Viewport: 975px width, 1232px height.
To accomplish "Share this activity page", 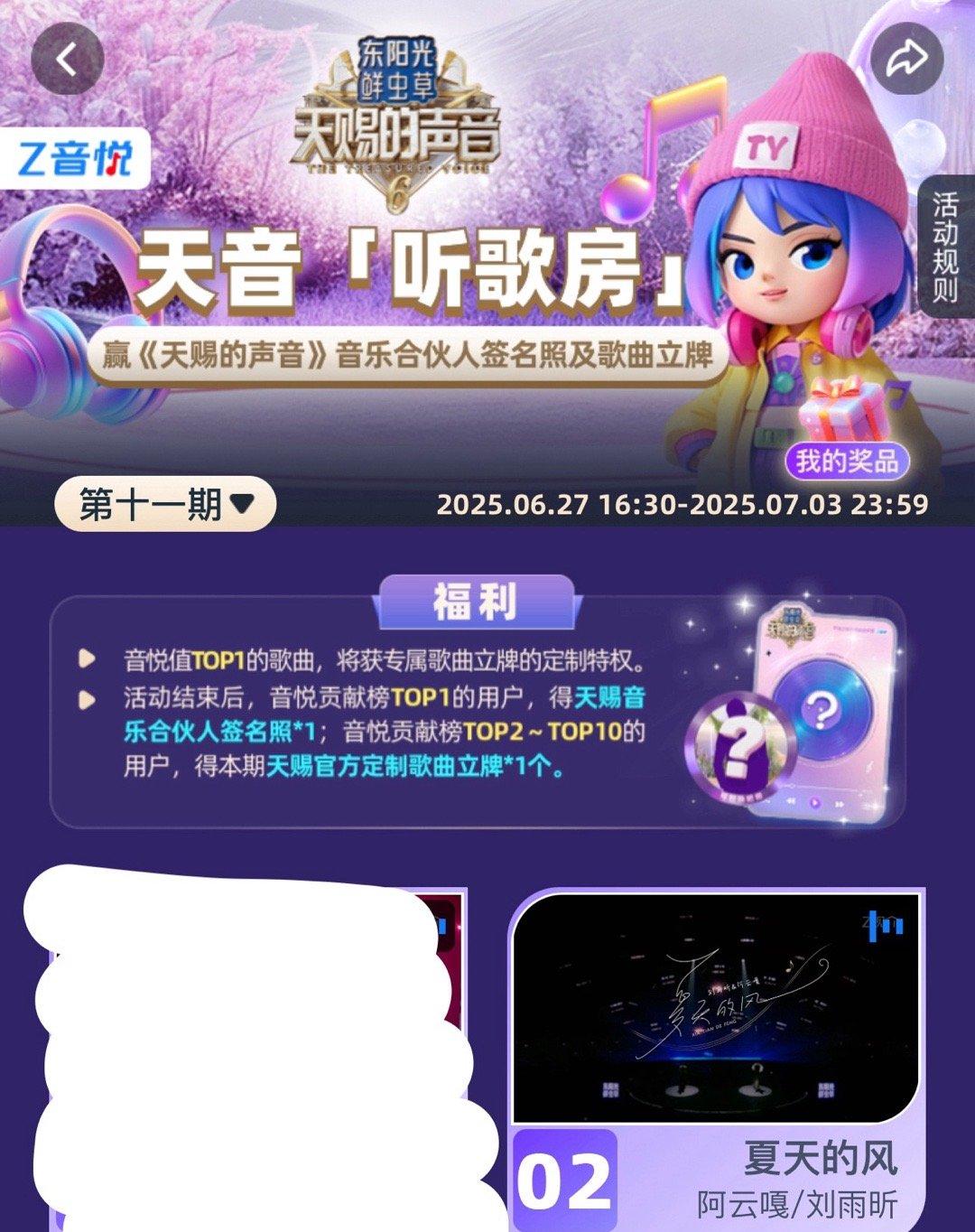I will [x=905, y=59].
